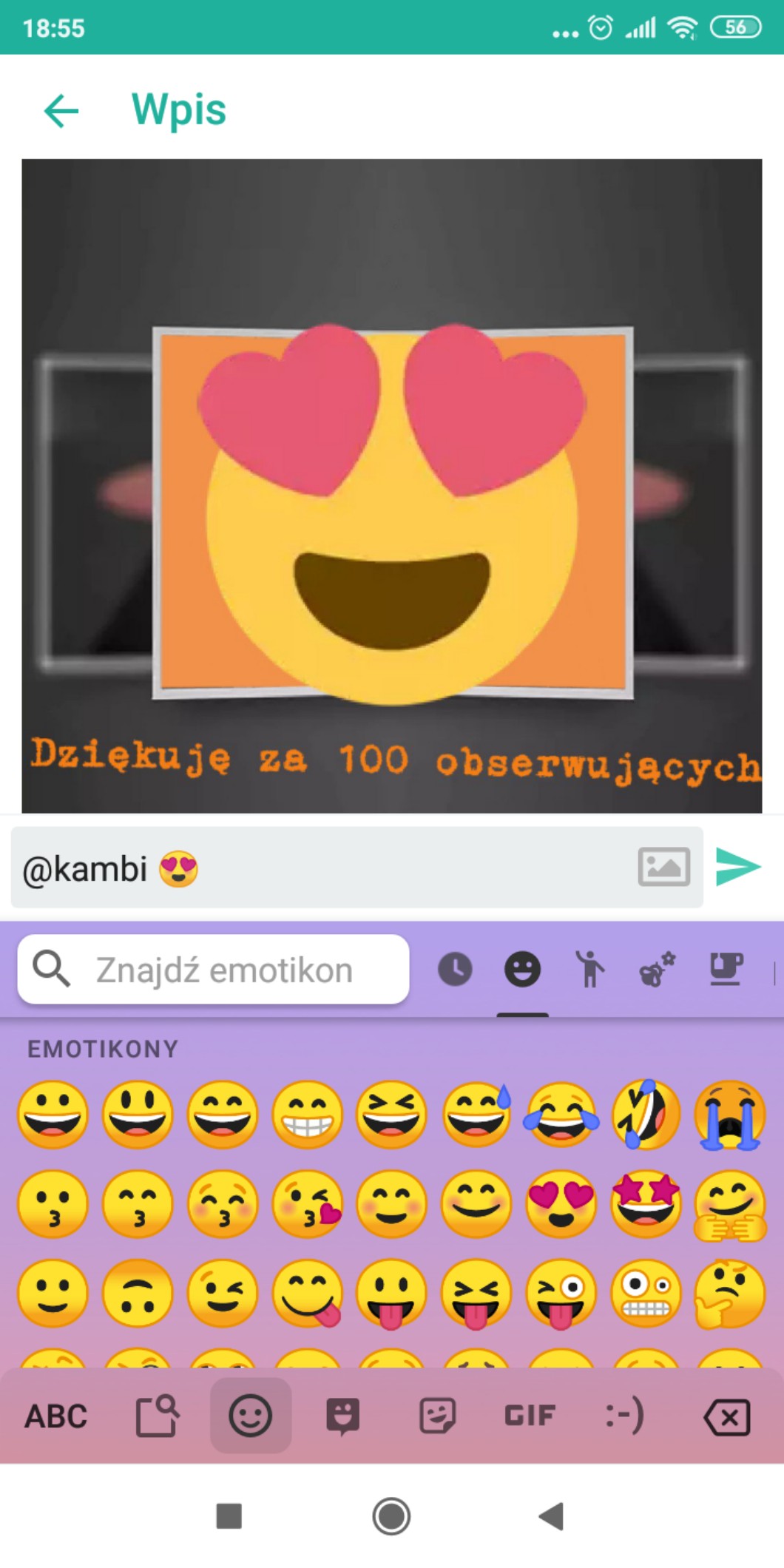Go back from the Wpis screen
This screenshot has height=1568, width=784.
point(61,111)
